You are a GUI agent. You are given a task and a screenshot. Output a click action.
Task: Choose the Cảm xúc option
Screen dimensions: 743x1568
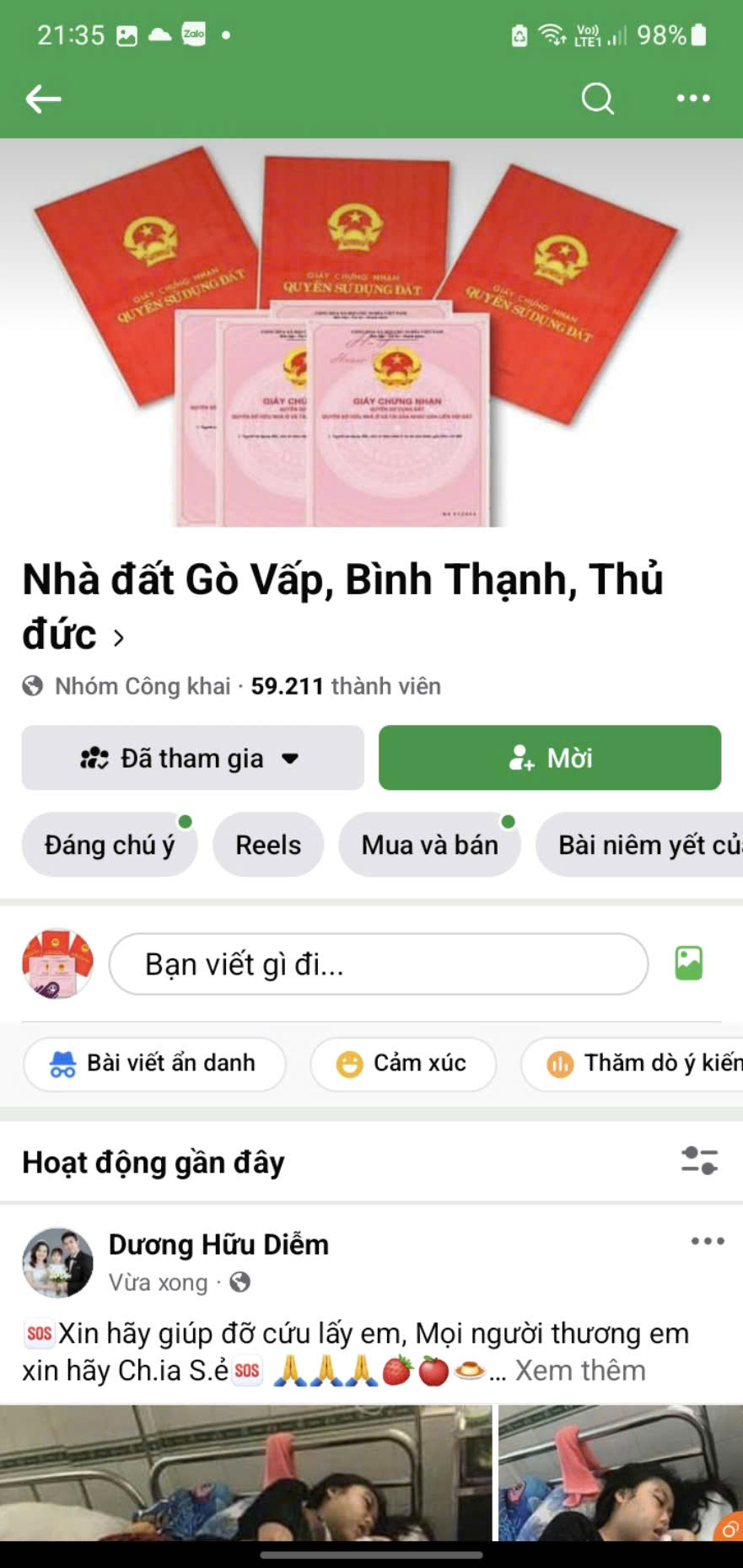click(403, 1063)
